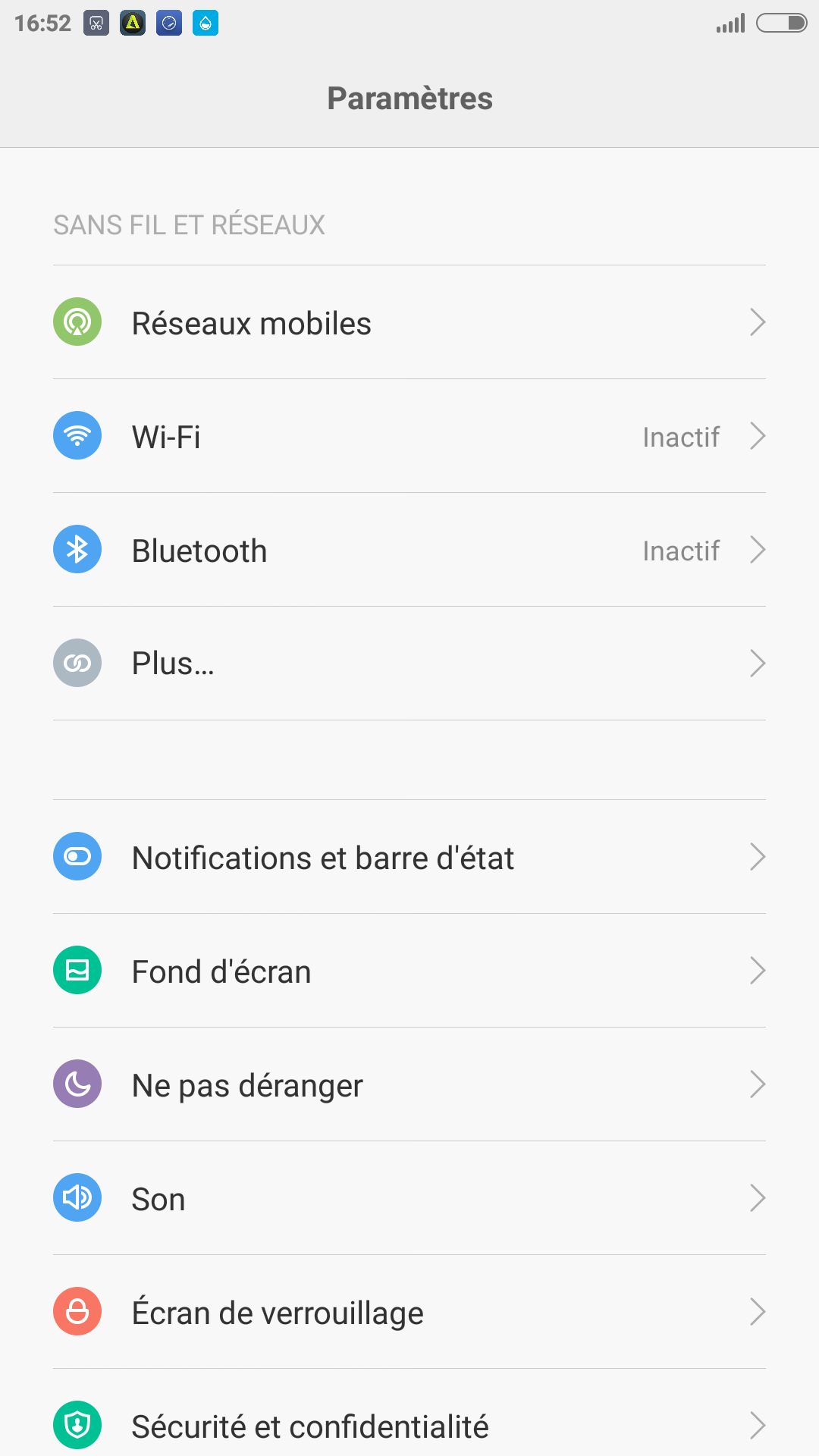The width and height of the screenshot is (819, 1456).
Task: Open Notifications et barre d'état
Action: 409,857
